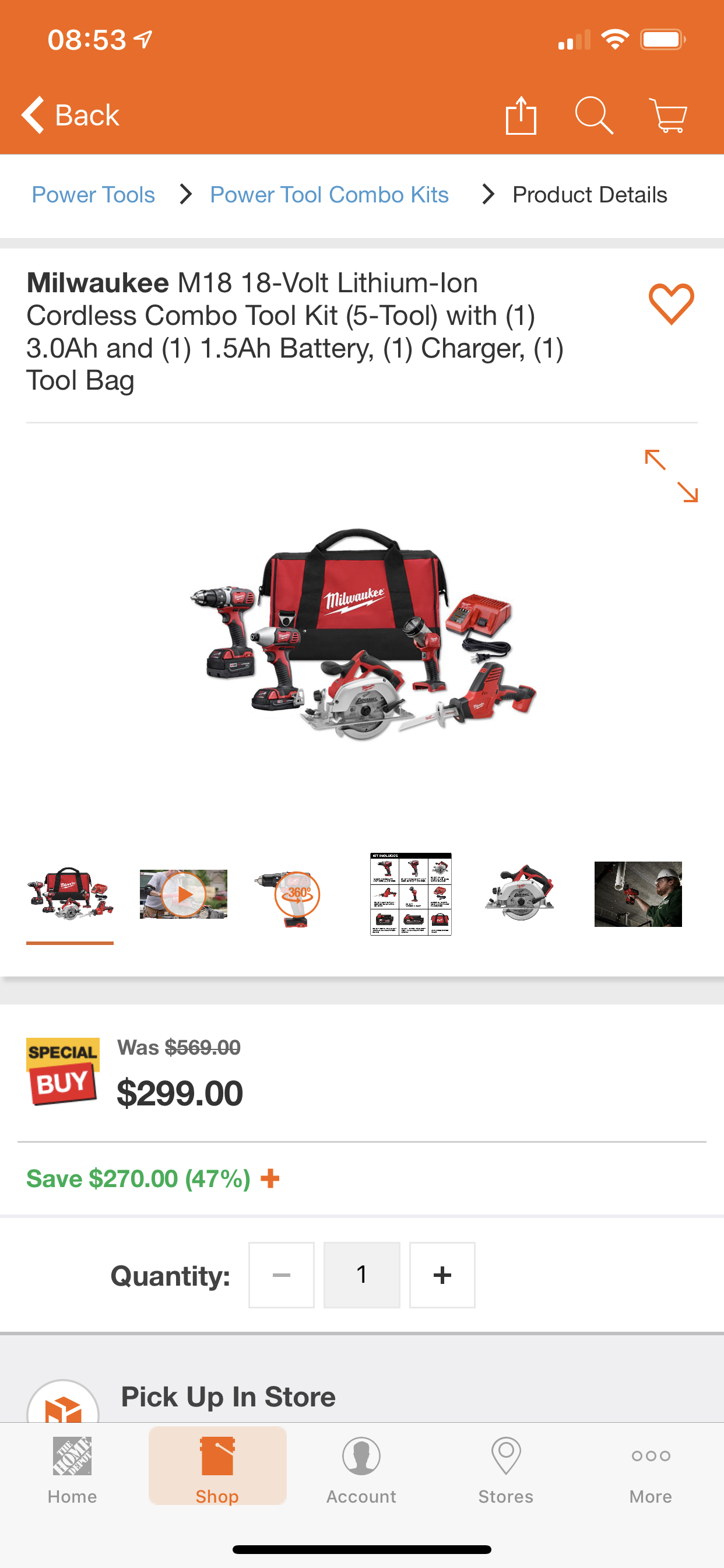Open the search icon
The image size is (724, 1568).
[594, 115]
